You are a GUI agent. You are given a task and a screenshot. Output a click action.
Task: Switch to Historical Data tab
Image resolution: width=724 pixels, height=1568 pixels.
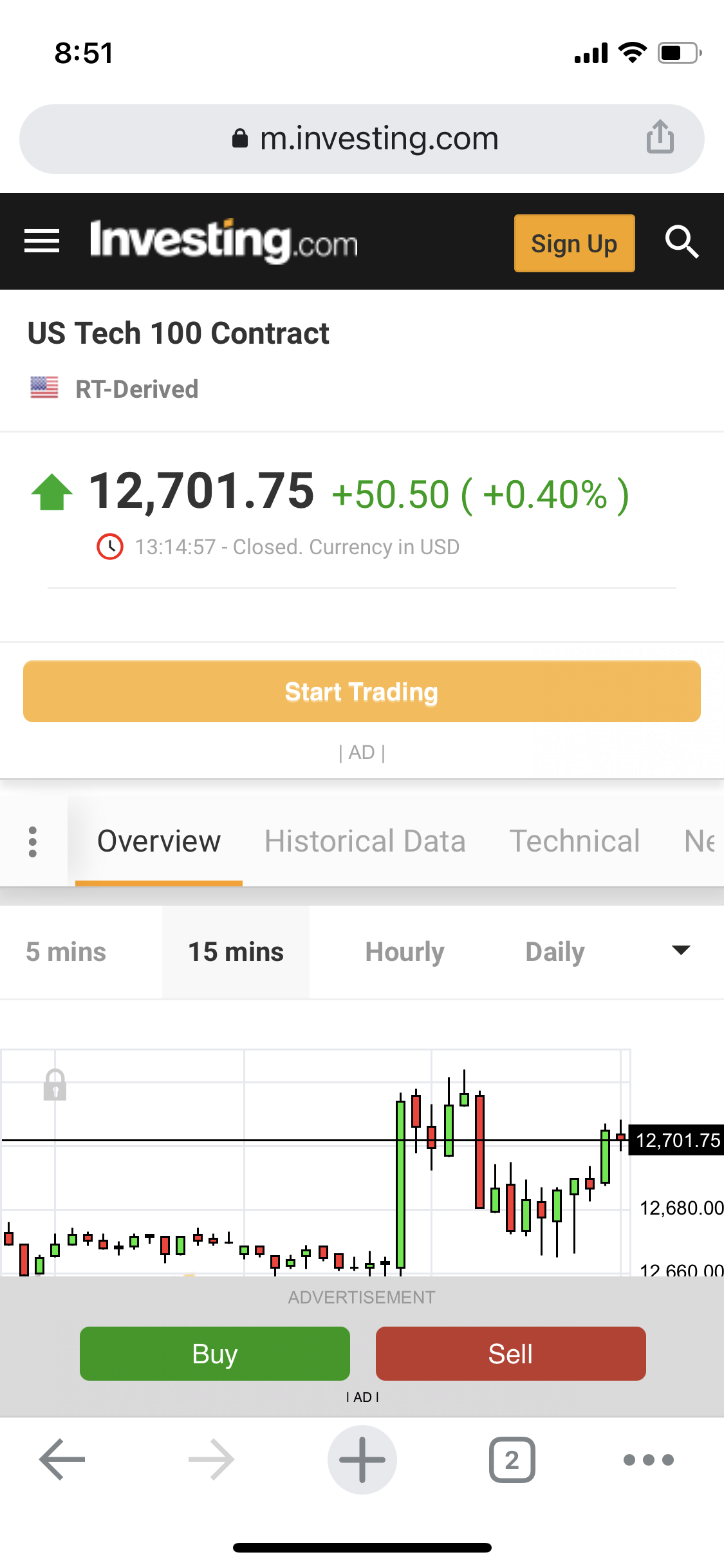[x=365, y=841]
